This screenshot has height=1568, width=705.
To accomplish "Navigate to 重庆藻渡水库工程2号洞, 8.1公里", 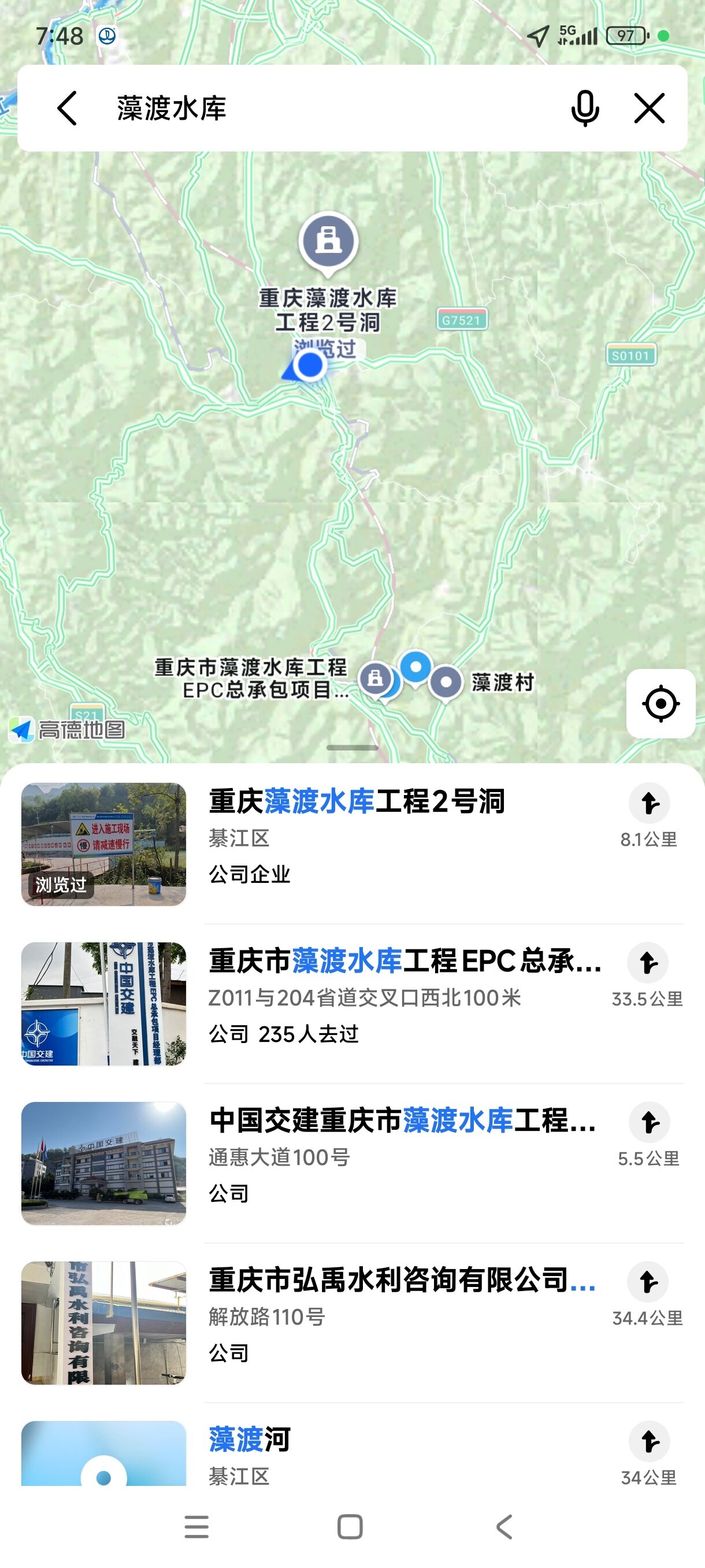I will (649, 804).
